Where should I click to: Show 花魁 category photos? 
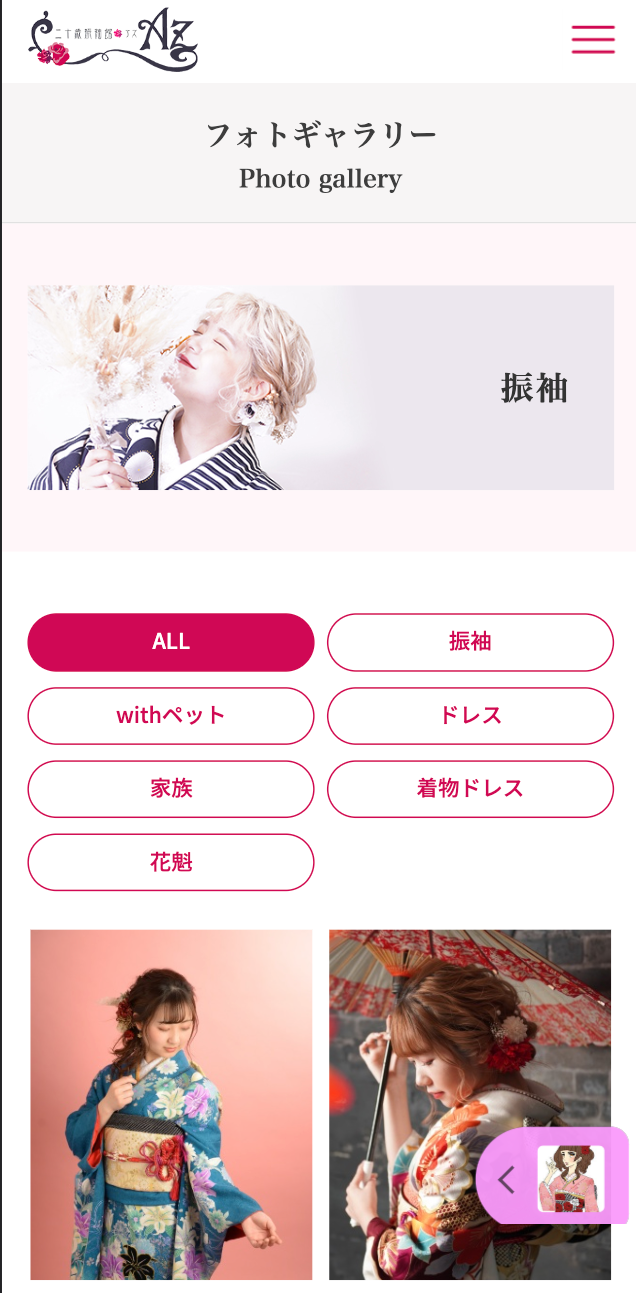point(171,862)
